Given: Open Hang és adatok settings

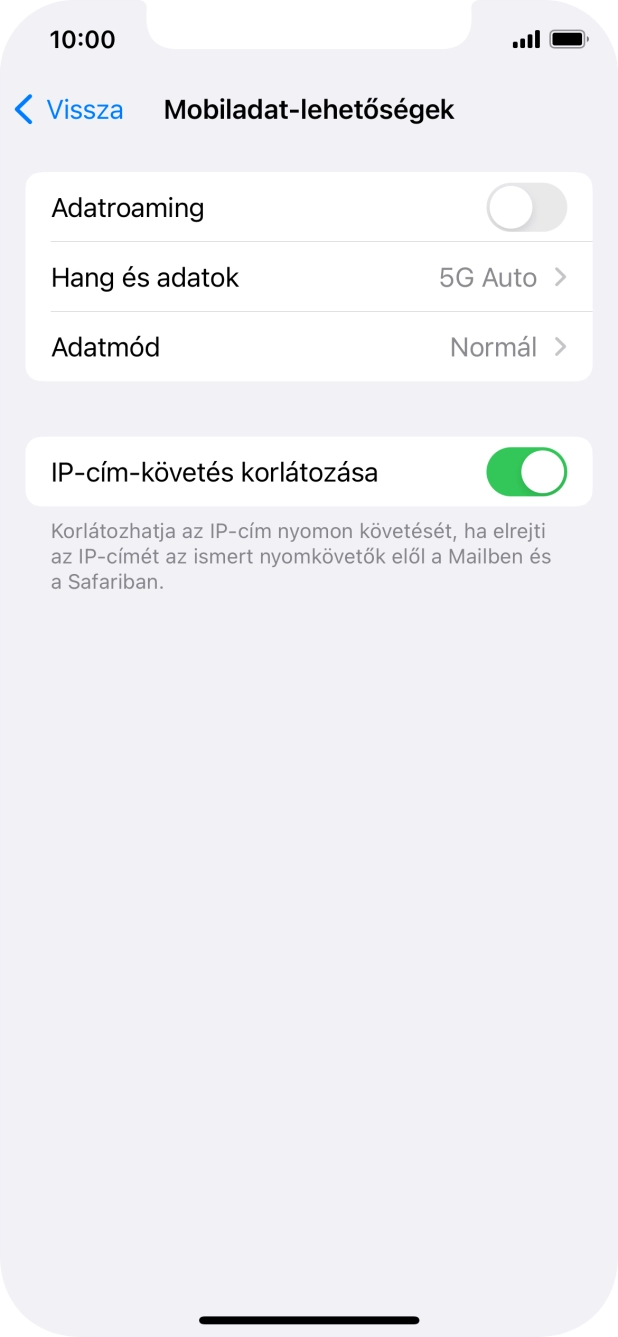Looking at the screenshot, I should 308,277.
